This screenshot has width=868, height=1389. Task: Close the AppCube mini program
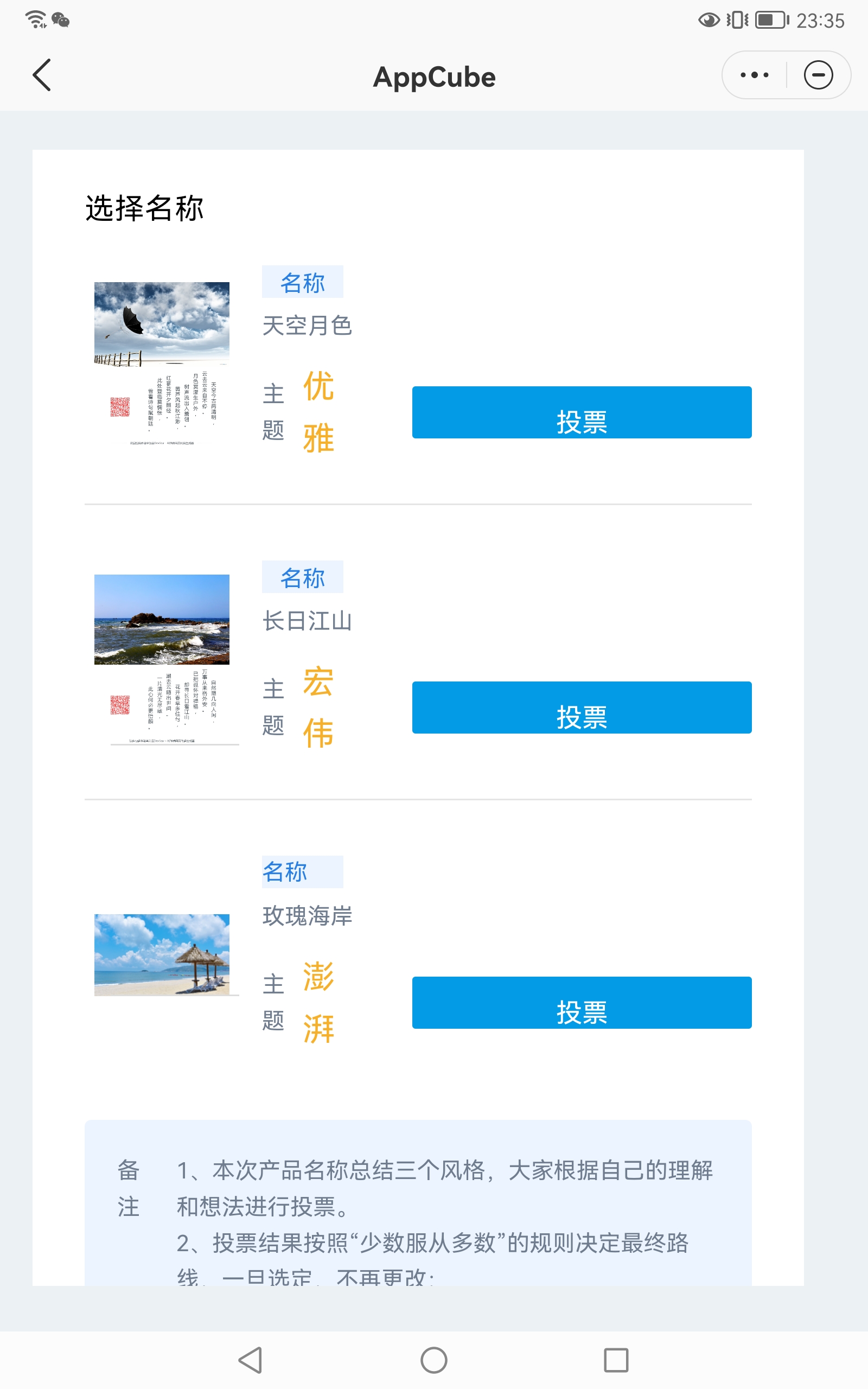tap(818, 75)
